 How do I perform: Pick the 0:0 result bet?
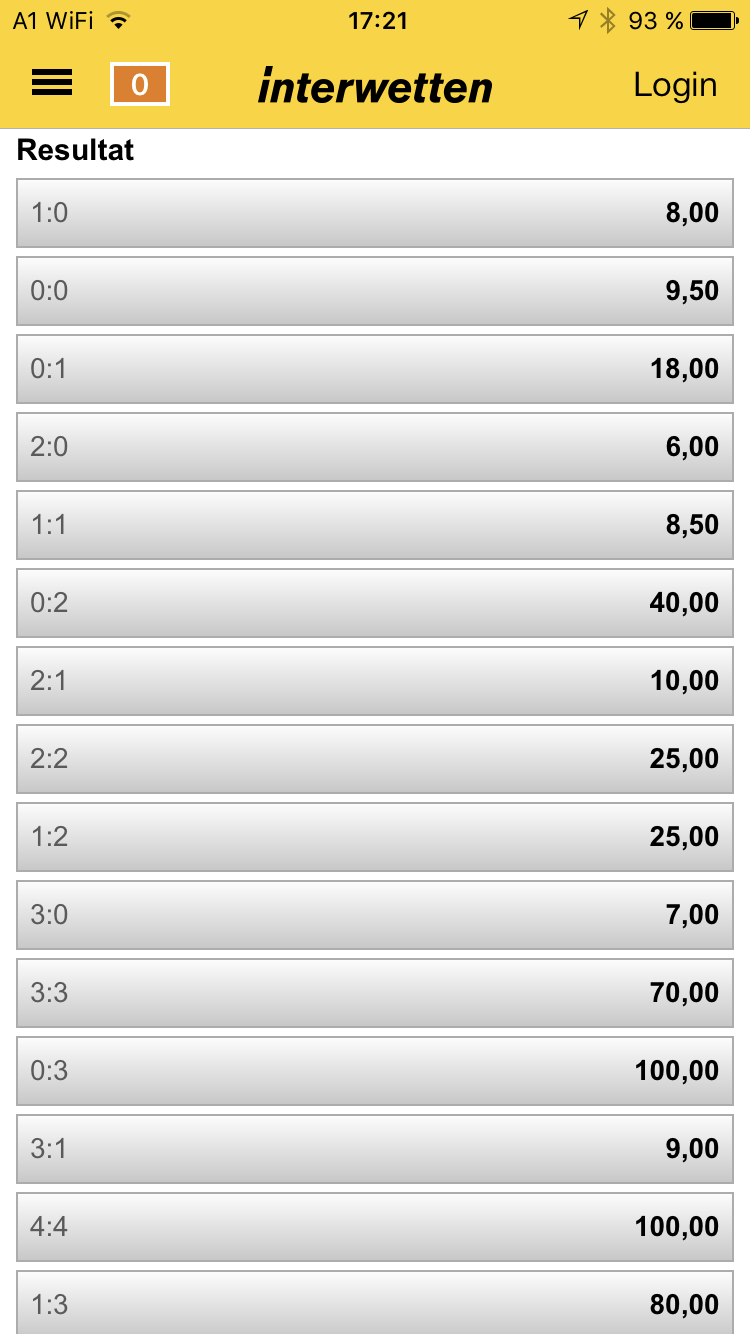click(375, 291)
